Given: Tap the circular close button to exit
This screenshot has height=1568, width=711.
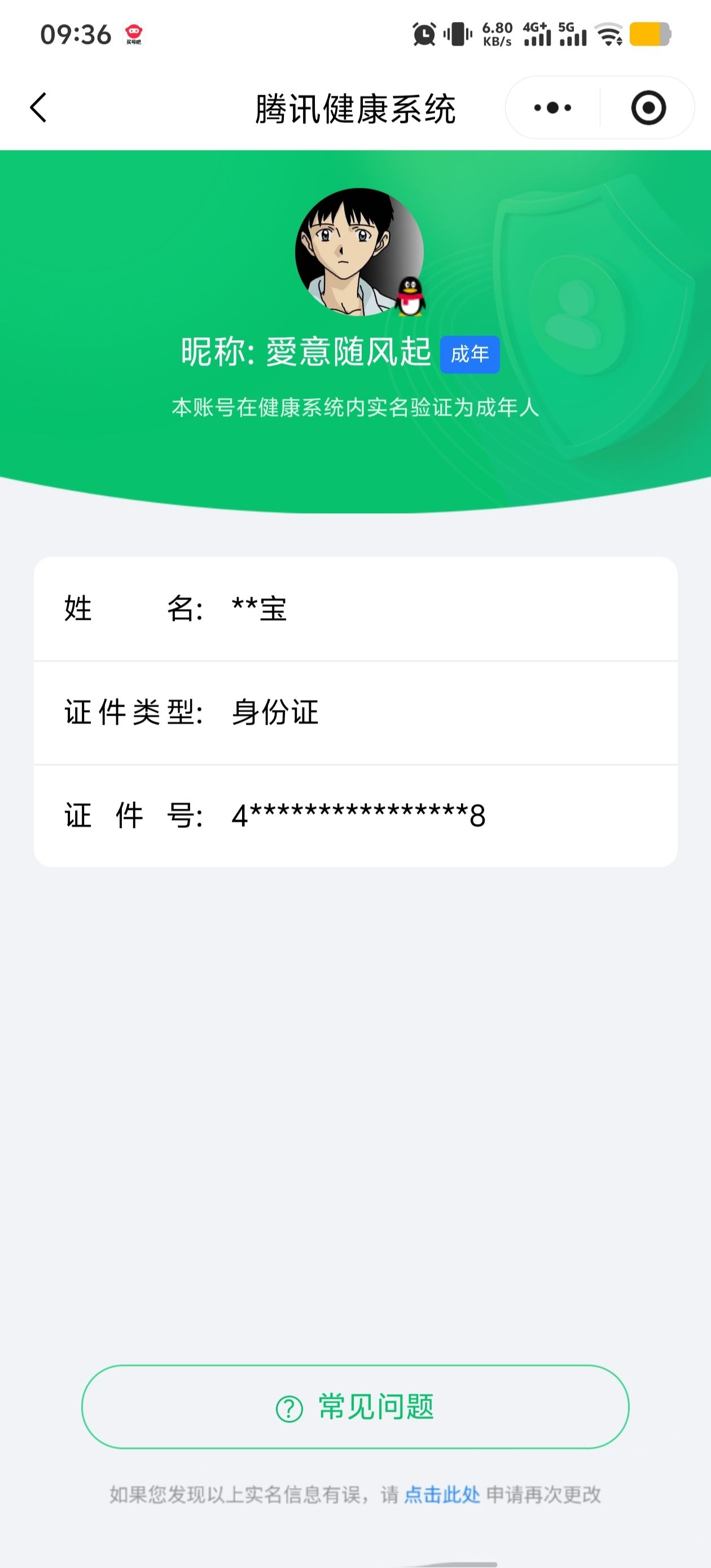Looking at the screenshot, I should point(649,108).
